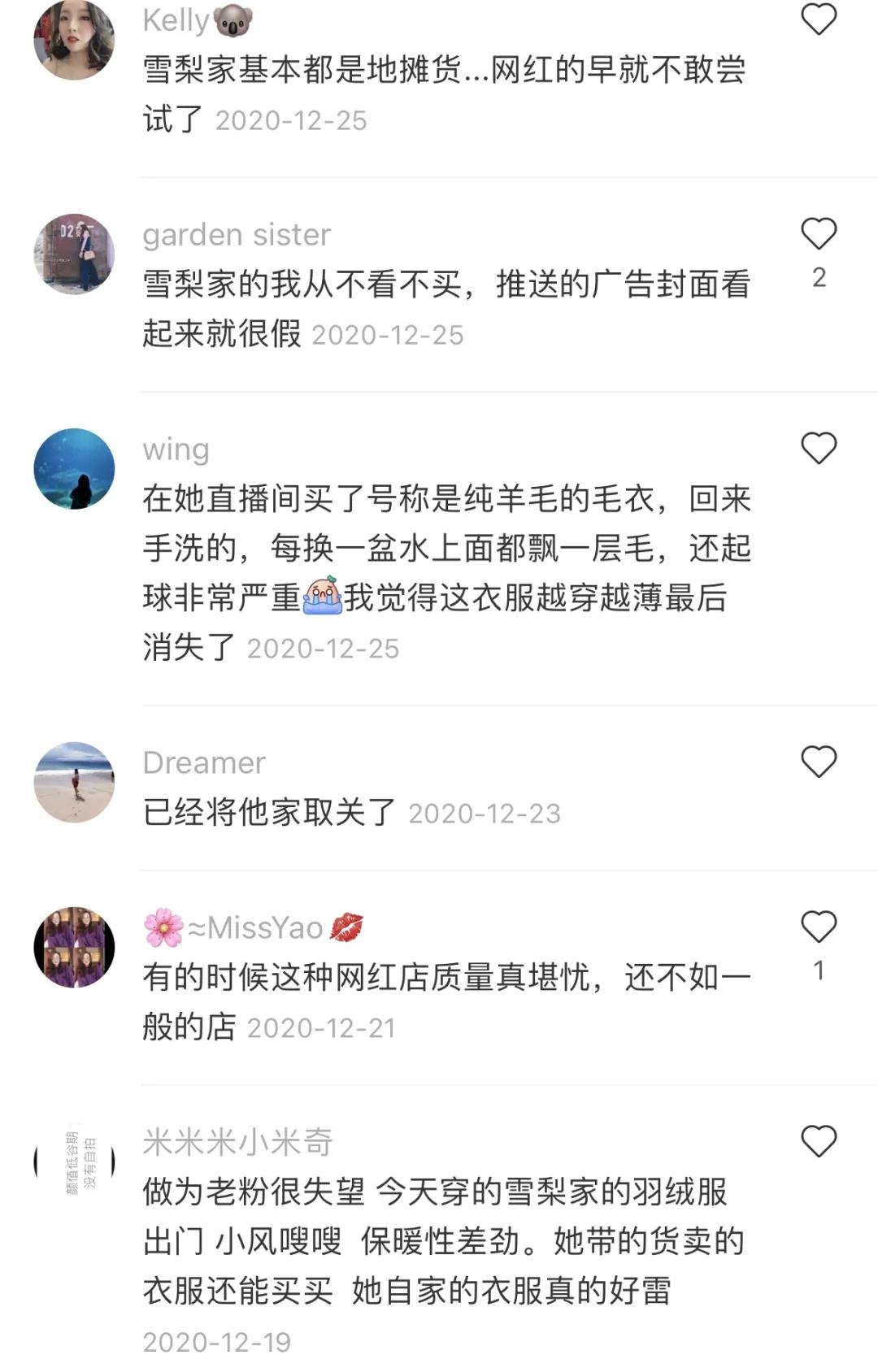Open wing's aquarium profile picture
Screen dimensions: 878x1372
[76, 470]
